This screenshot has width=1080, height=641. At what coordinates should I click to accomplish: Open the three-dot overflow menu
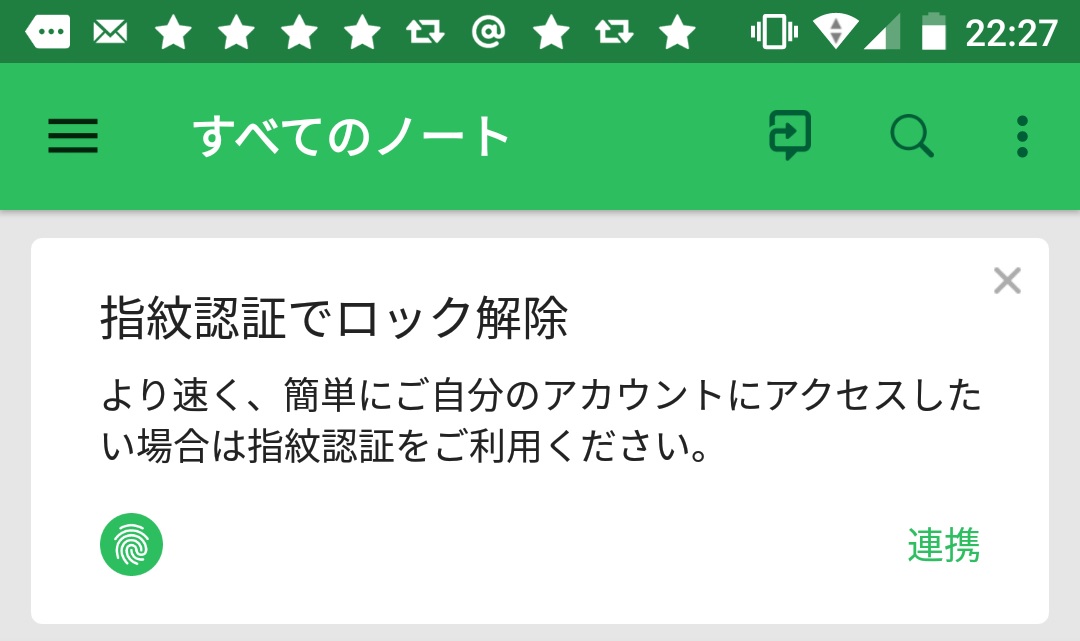point(1022,136)
